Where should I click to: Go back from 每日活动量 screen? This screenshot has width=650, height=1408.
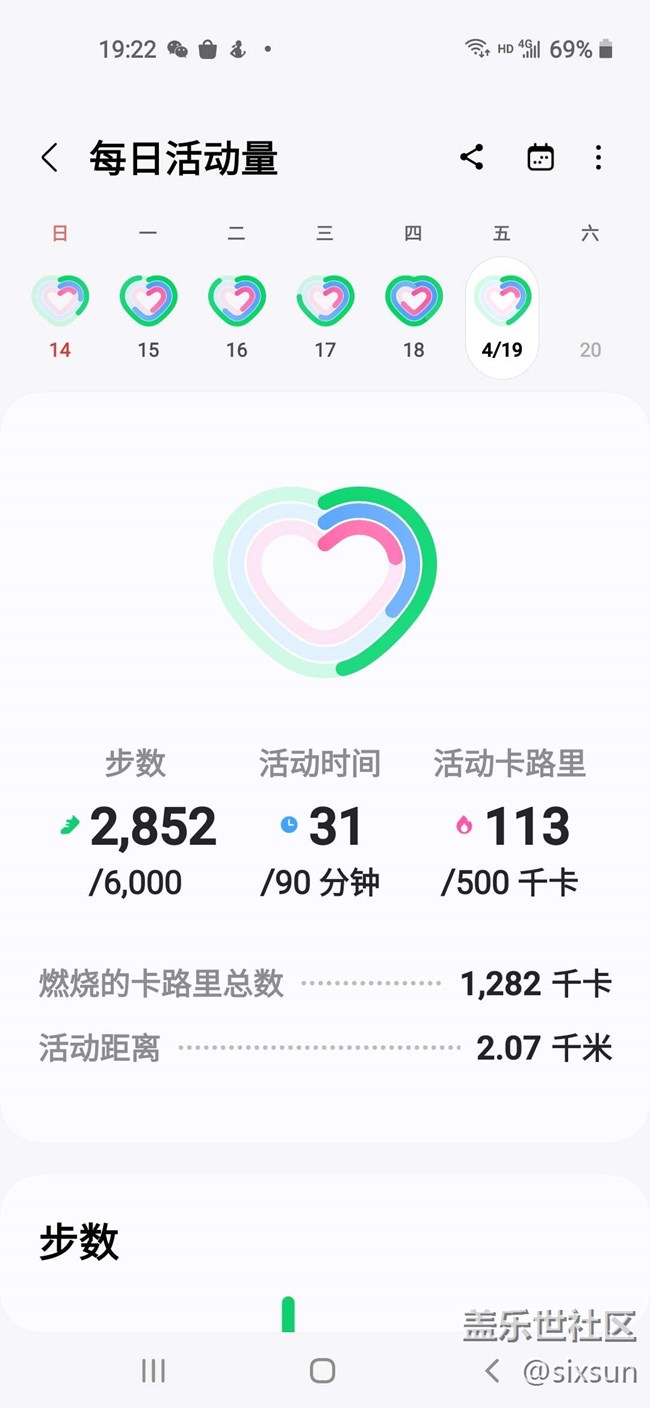50,158
